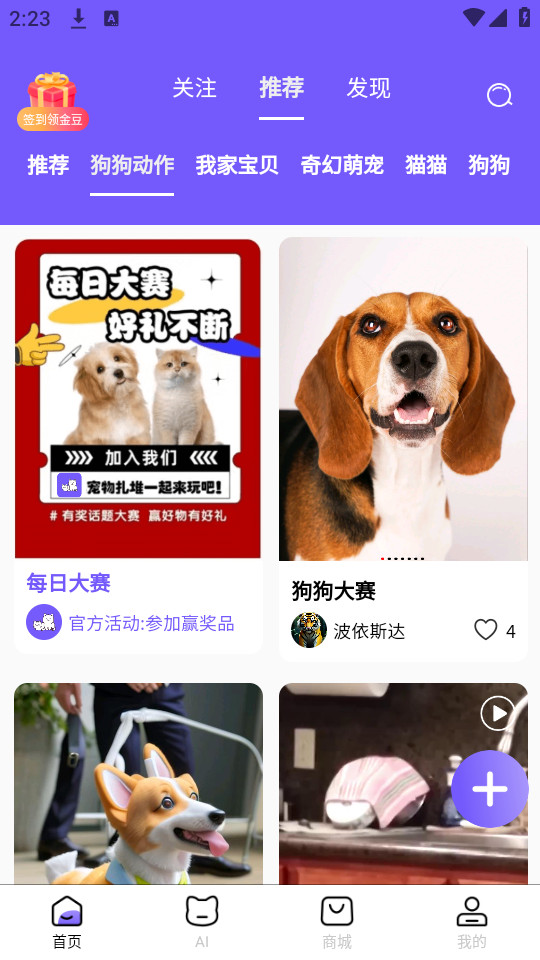Switch to the 发现 tab
This screenshot has height=960, width=540.
click(368, 88)
